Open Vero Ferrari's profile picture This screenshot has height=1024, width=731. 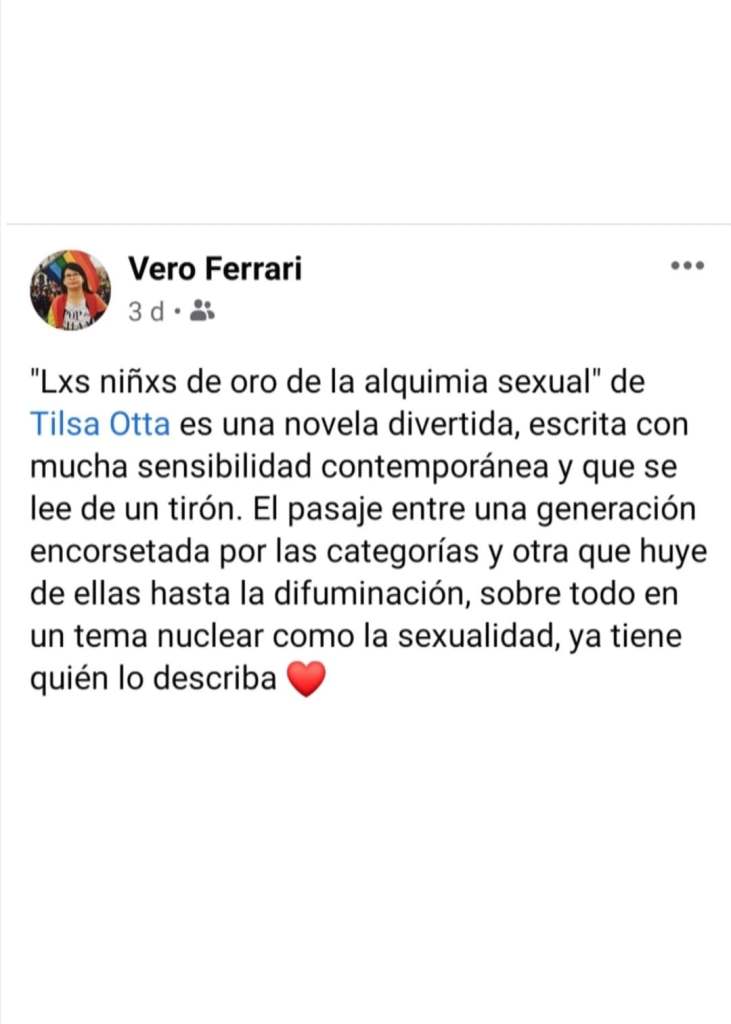pos(70,290)
